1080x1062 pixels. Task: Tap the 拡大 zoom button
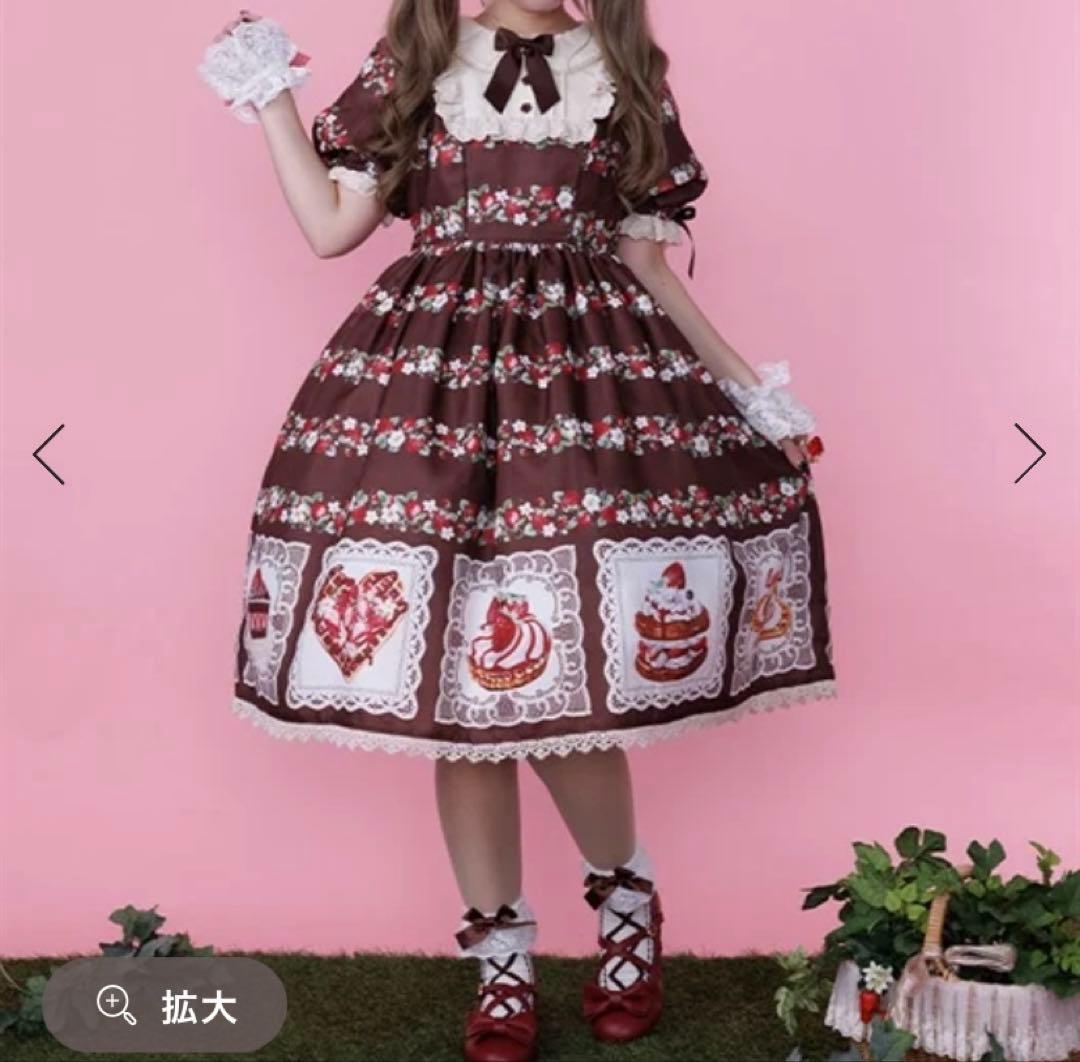[165, 1006]
